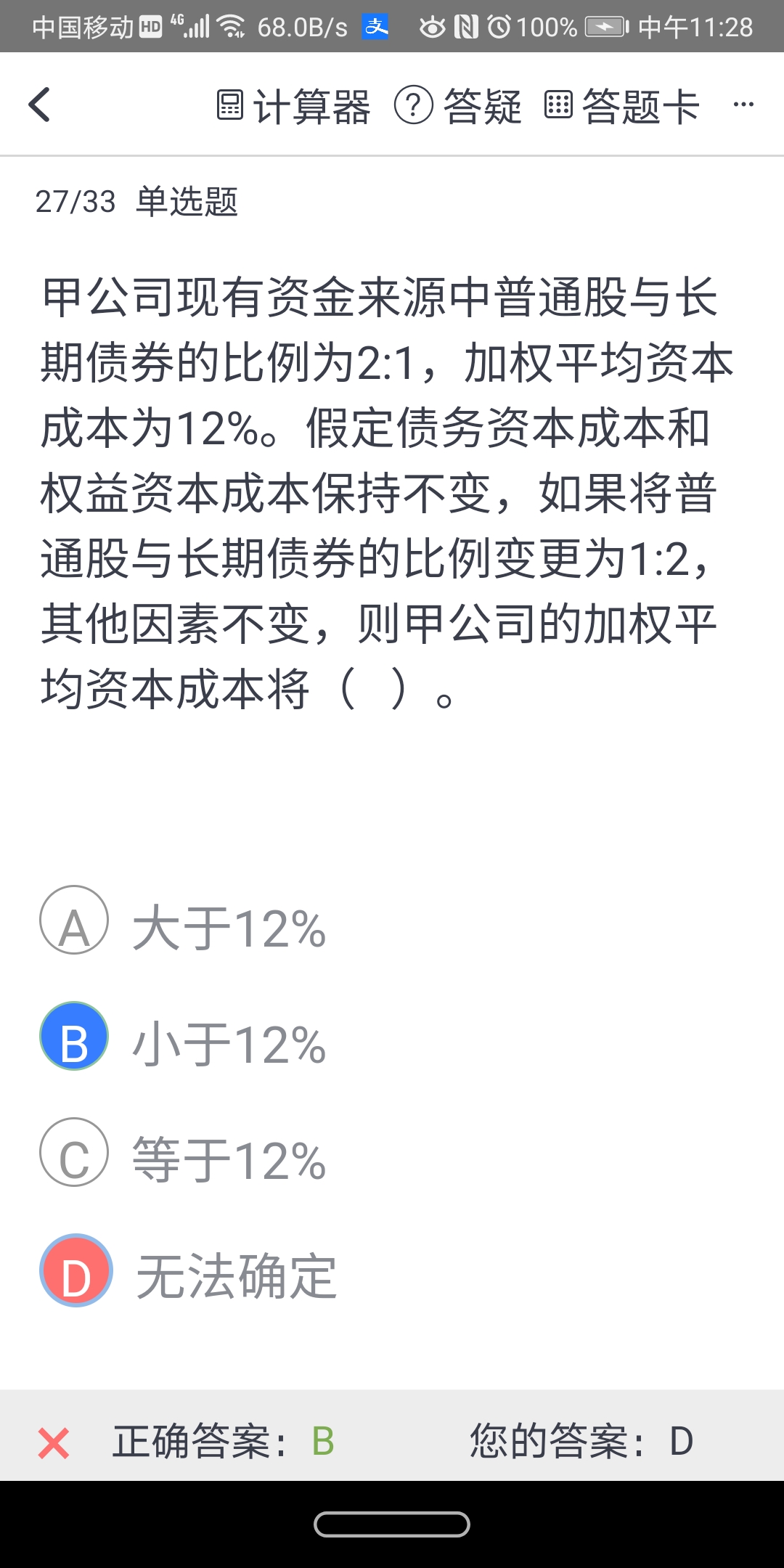784x1568 pixels.
Task: Open 答疑 question help
Action: click(458, 106)
